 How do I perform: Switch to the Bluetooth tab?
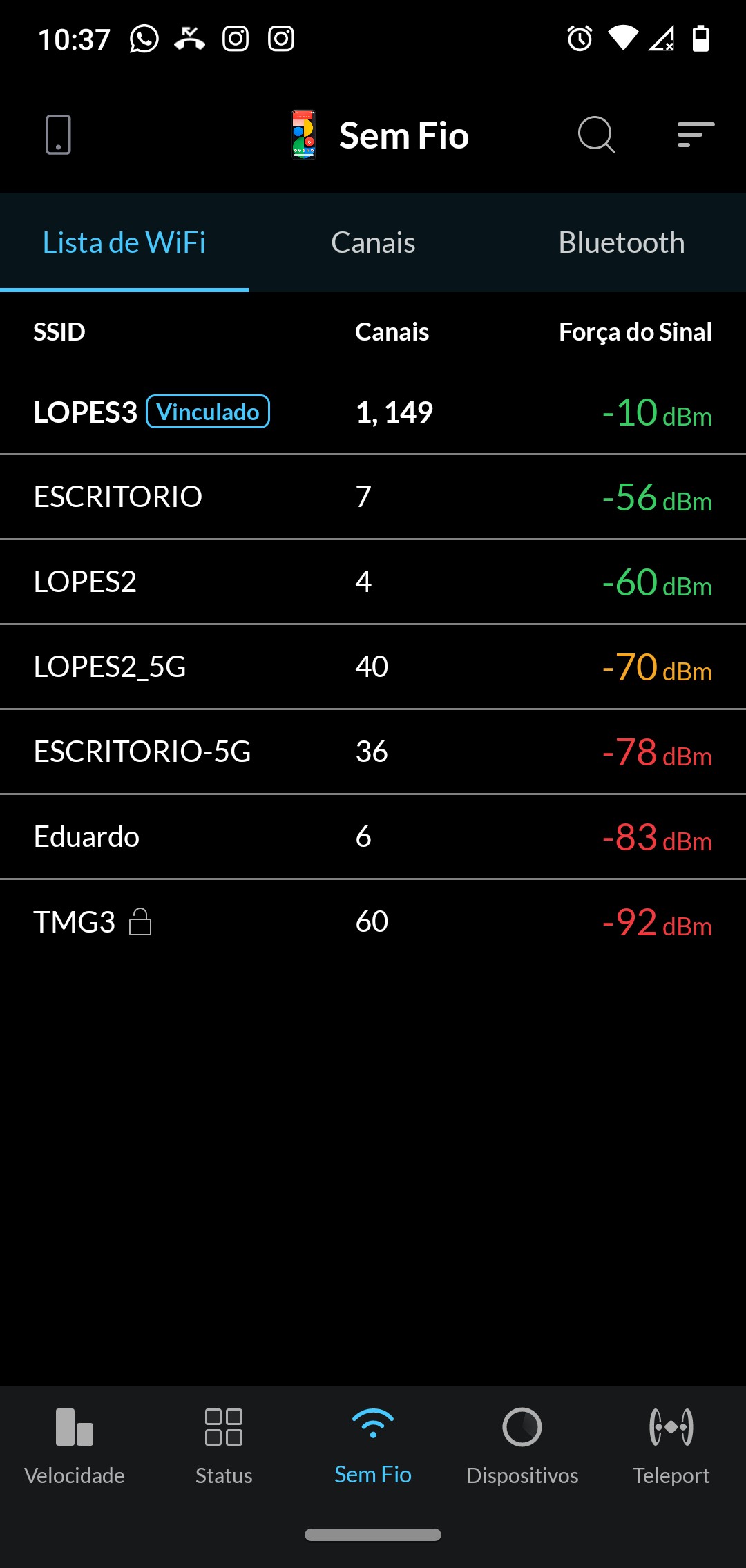click(621, 242)
